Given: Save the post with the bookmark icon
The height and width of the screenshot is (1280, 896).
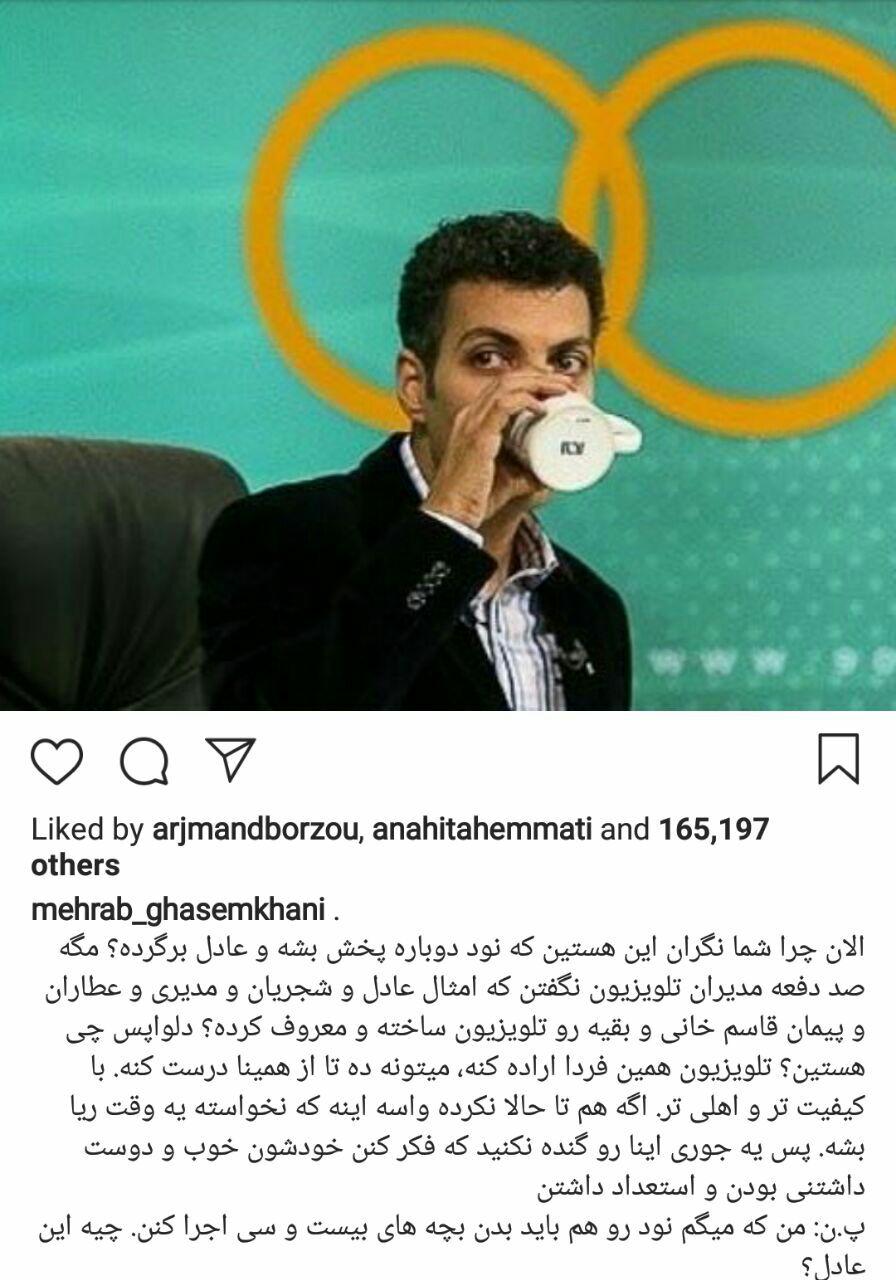Looking at the screenshot, I should 838,759.
